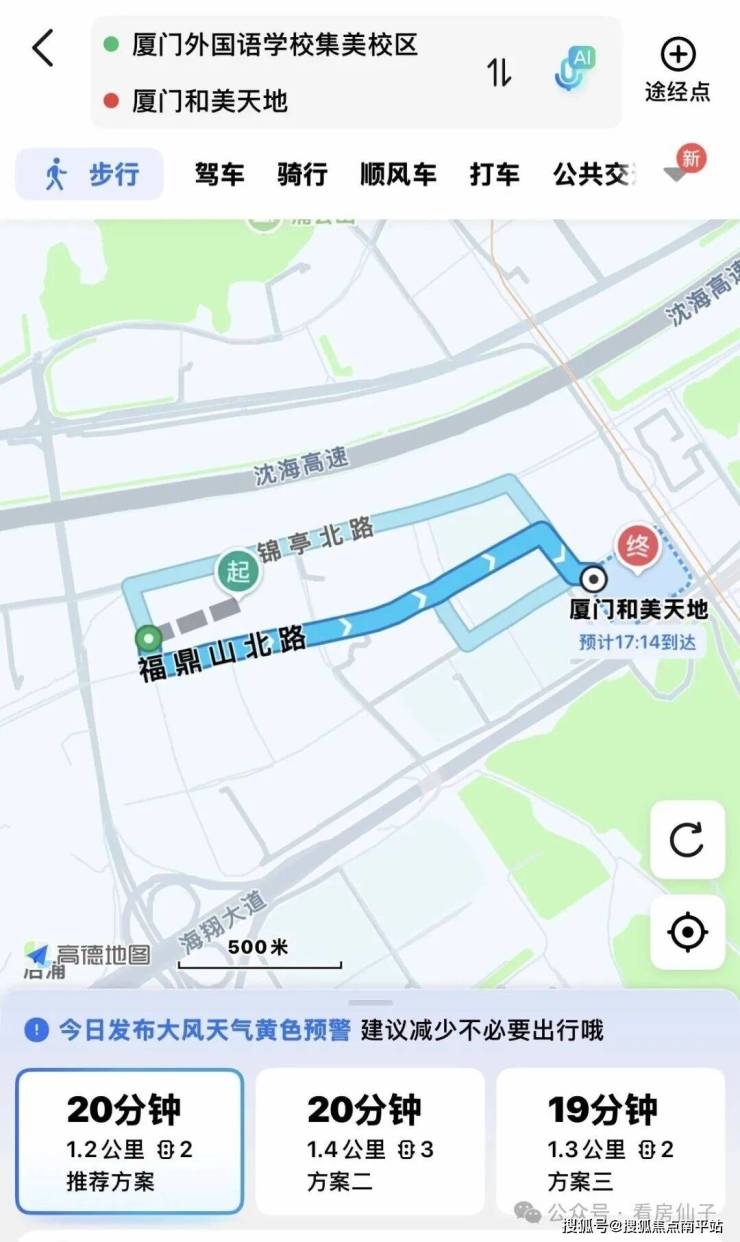
Task: Switch to the 顺风车 tab
Action: click(398, 175)
